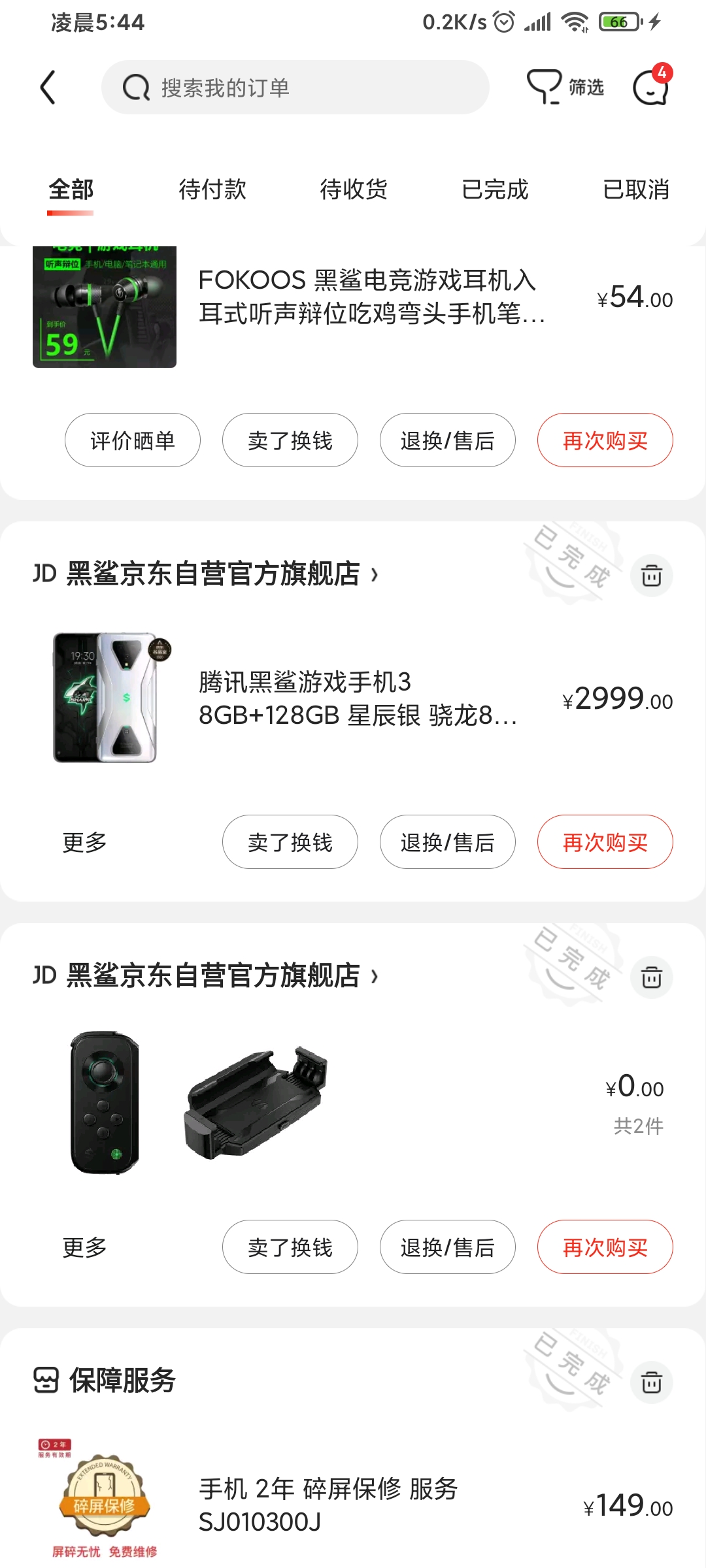Switch to the 待收货 tab
Viewport: 706px width, 1568px height.
354,189
